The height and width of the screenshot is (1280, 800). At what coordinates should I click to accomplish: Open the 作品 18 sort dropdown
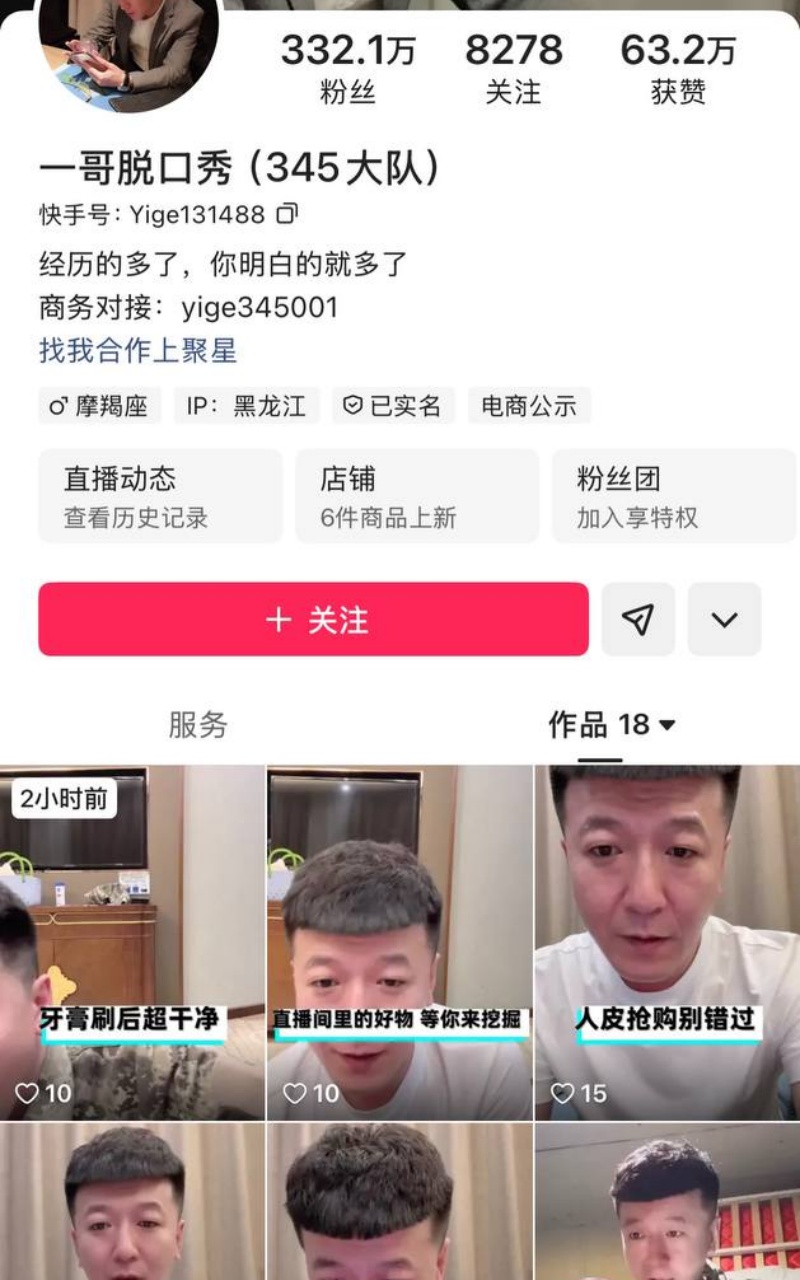click(x=612, y=725)
